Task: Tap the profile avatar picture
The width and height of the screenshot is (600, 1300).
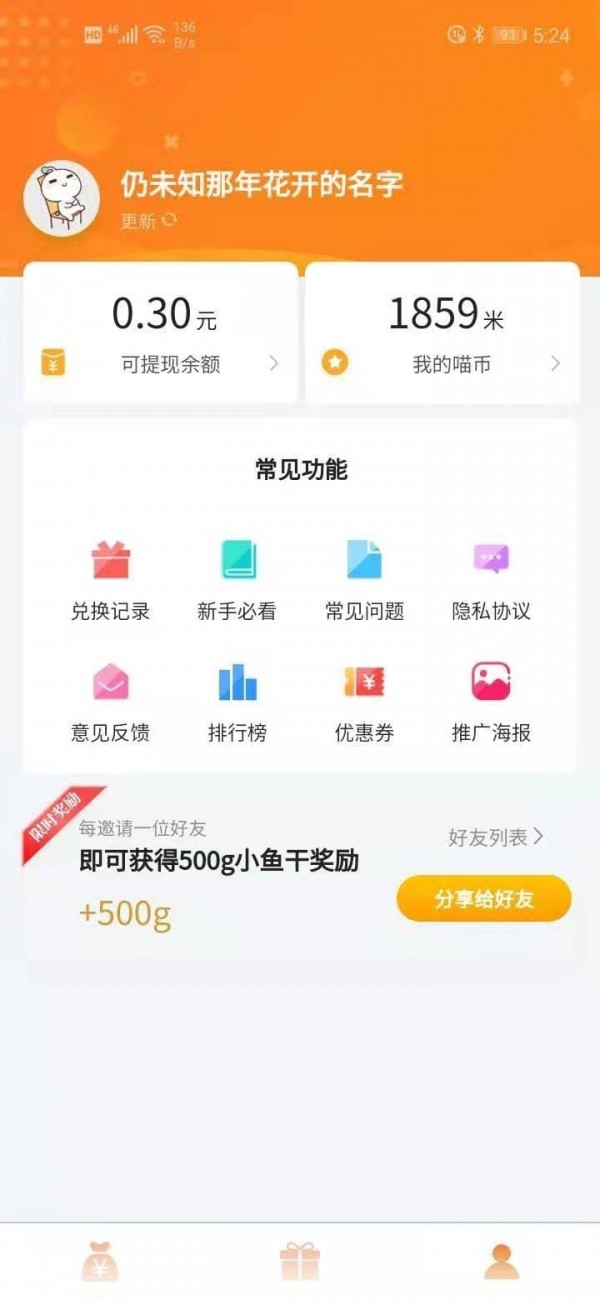Action: click(61, 198)
